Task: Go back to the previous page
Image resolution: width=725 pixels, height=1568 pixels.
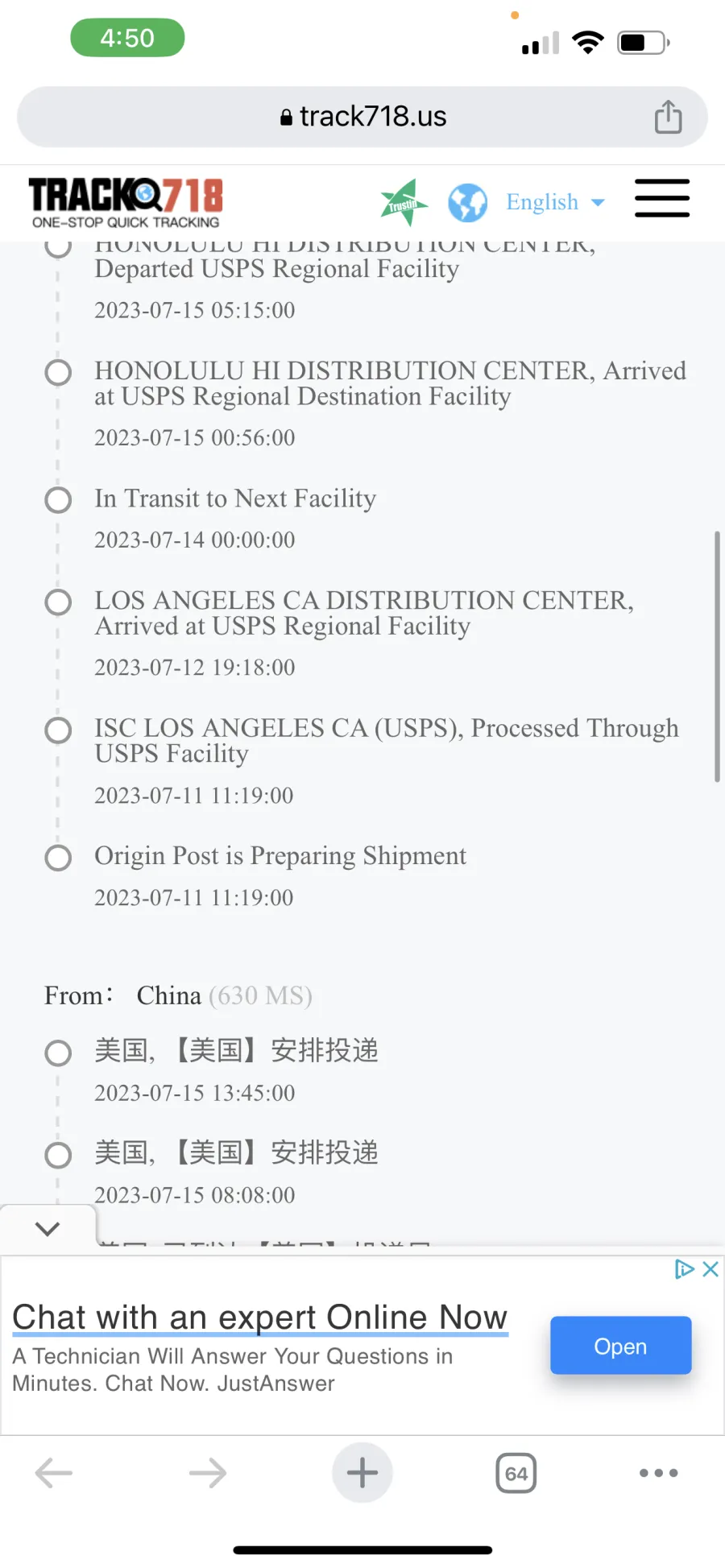Action: coord(54,1473)
